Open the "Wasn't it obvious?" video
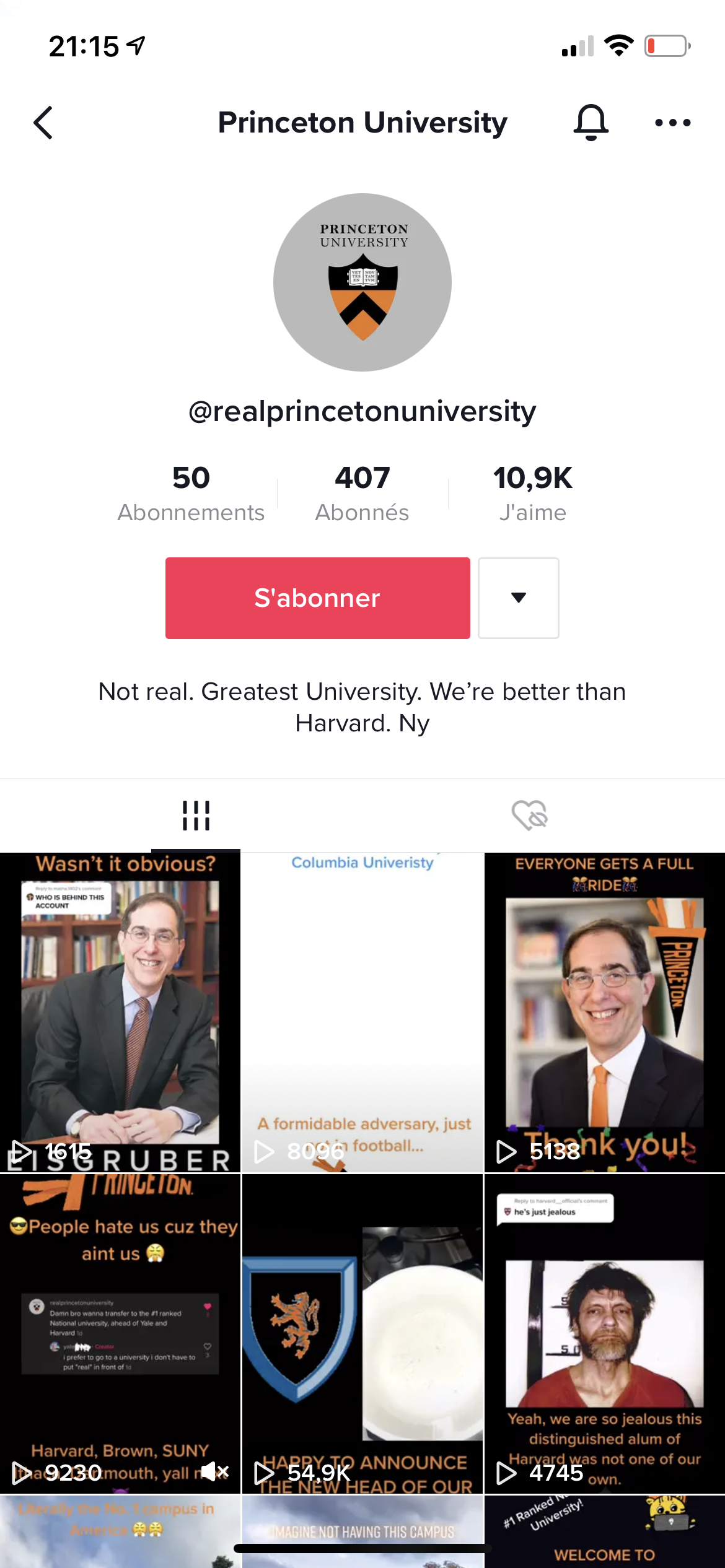725x1568 pixels. click(x=120, y=1013)
